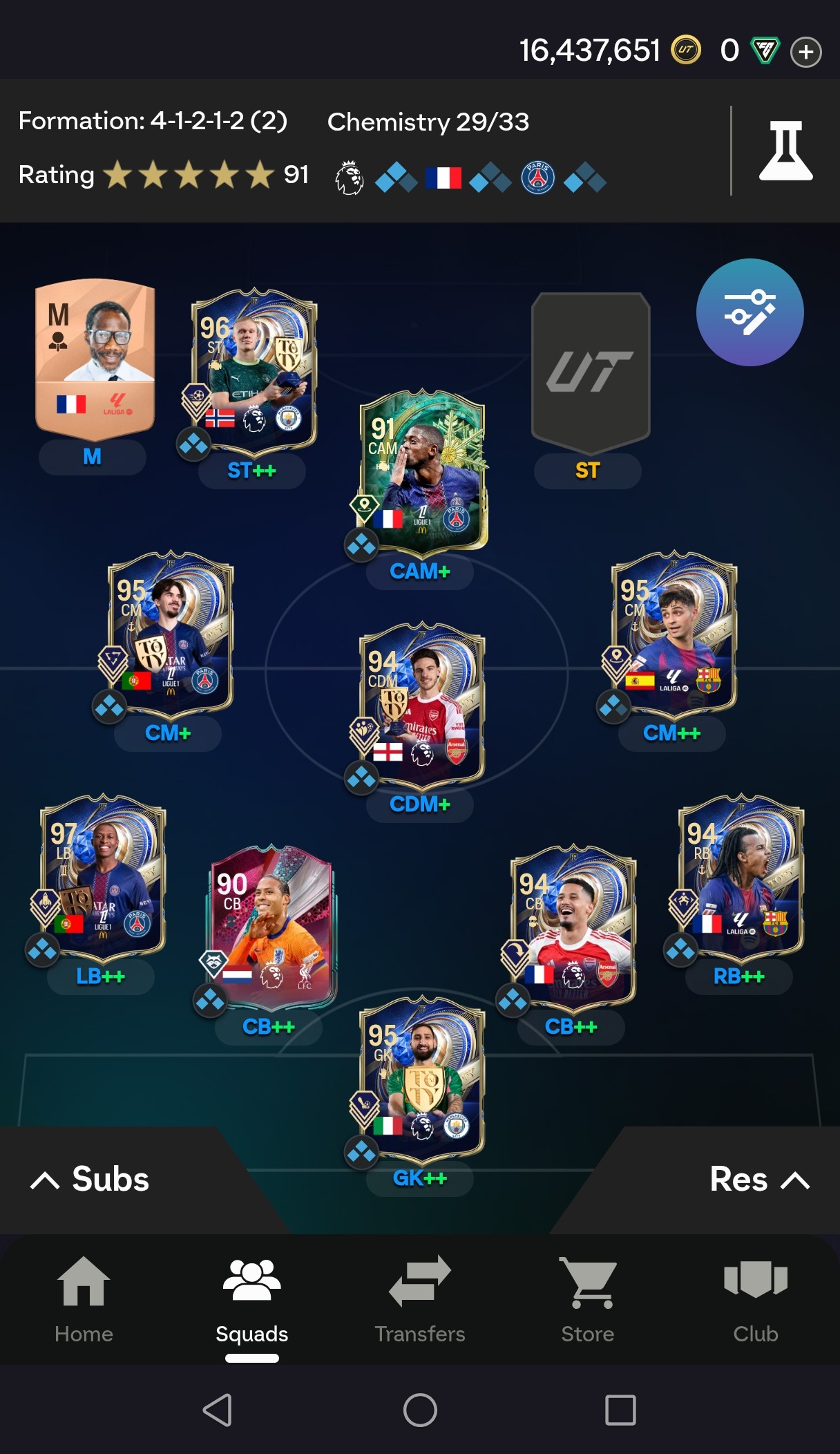Expand the Res panel

tap(758, 1179)
